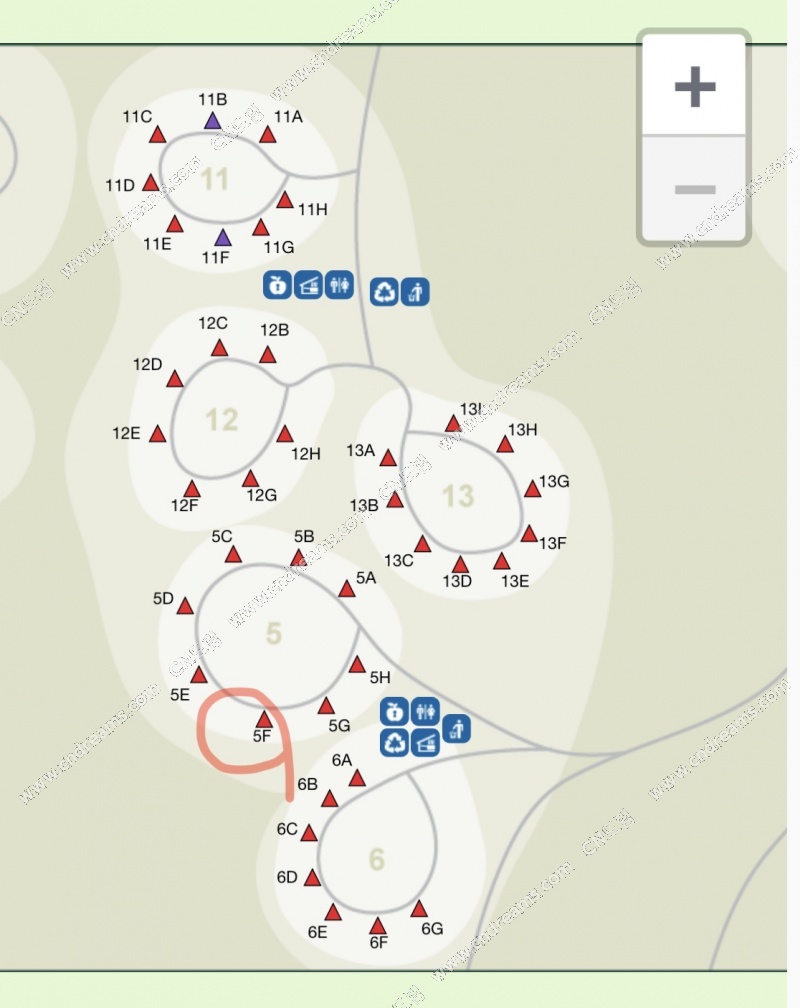Select campsite 6G marker
The height and width of the screenshot is (1008, 800).
pos(419,909)
